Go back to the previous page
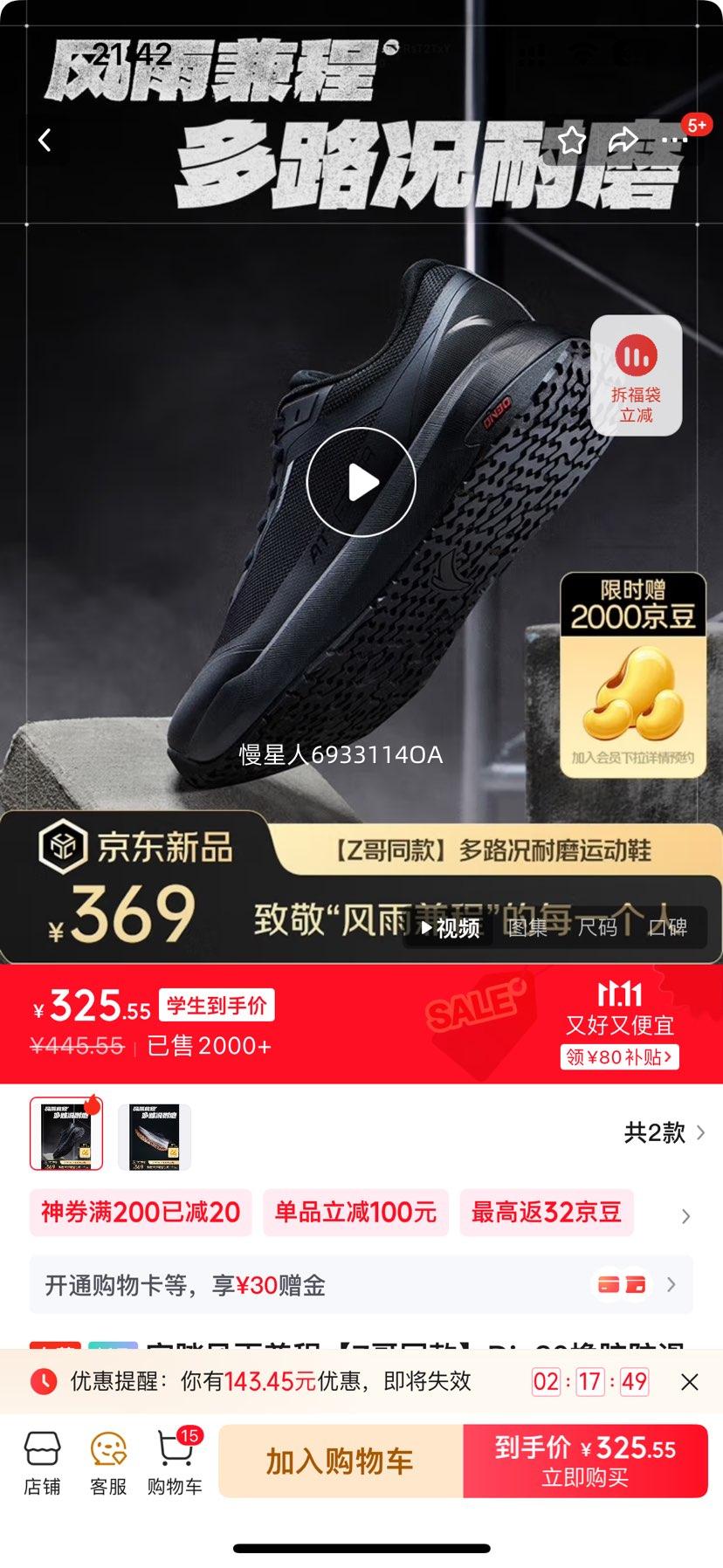Image resolution: width=723 pixels, height=1568 pixels. coord(45,140)
